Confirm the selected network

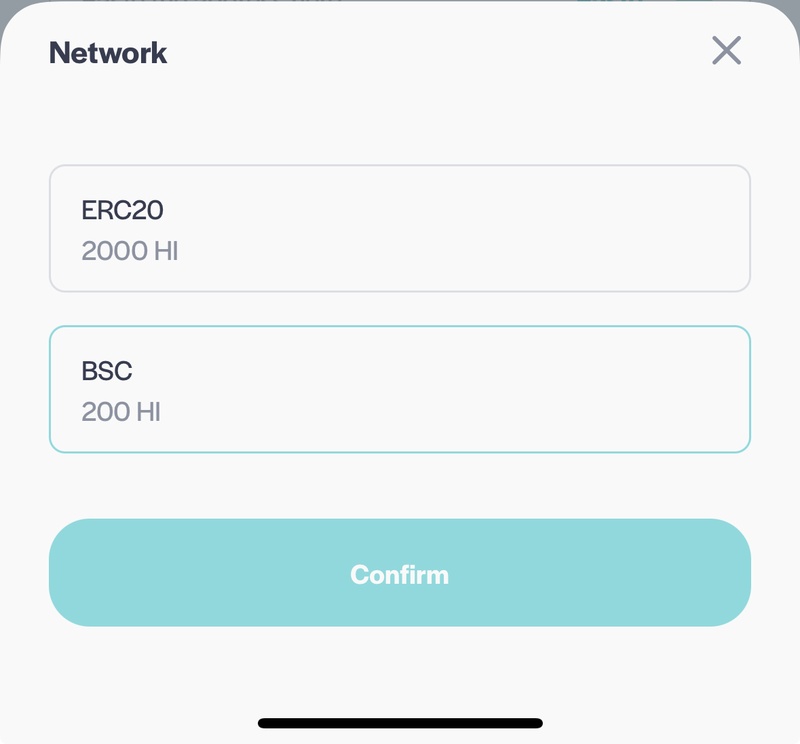[399, 573]
